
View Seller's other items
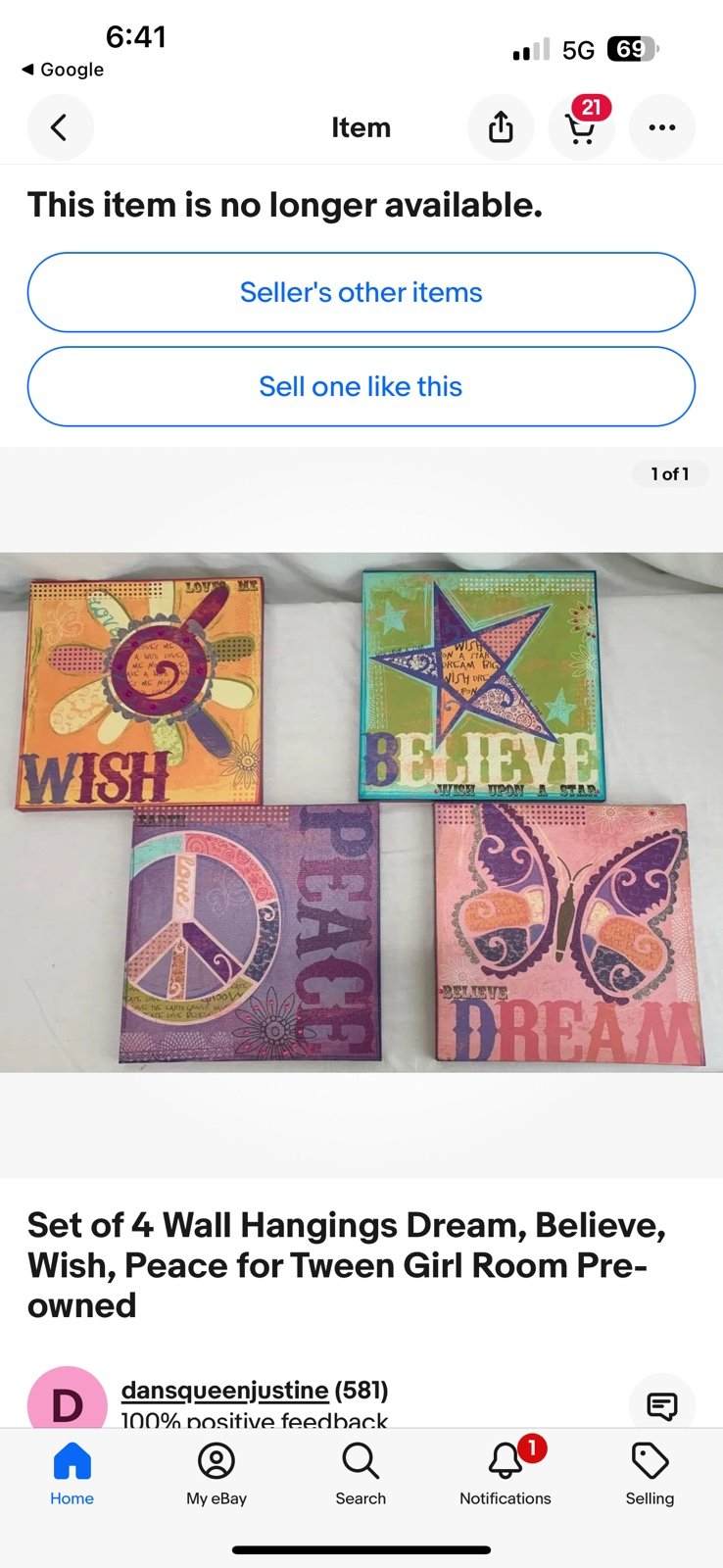click(361, 292)
